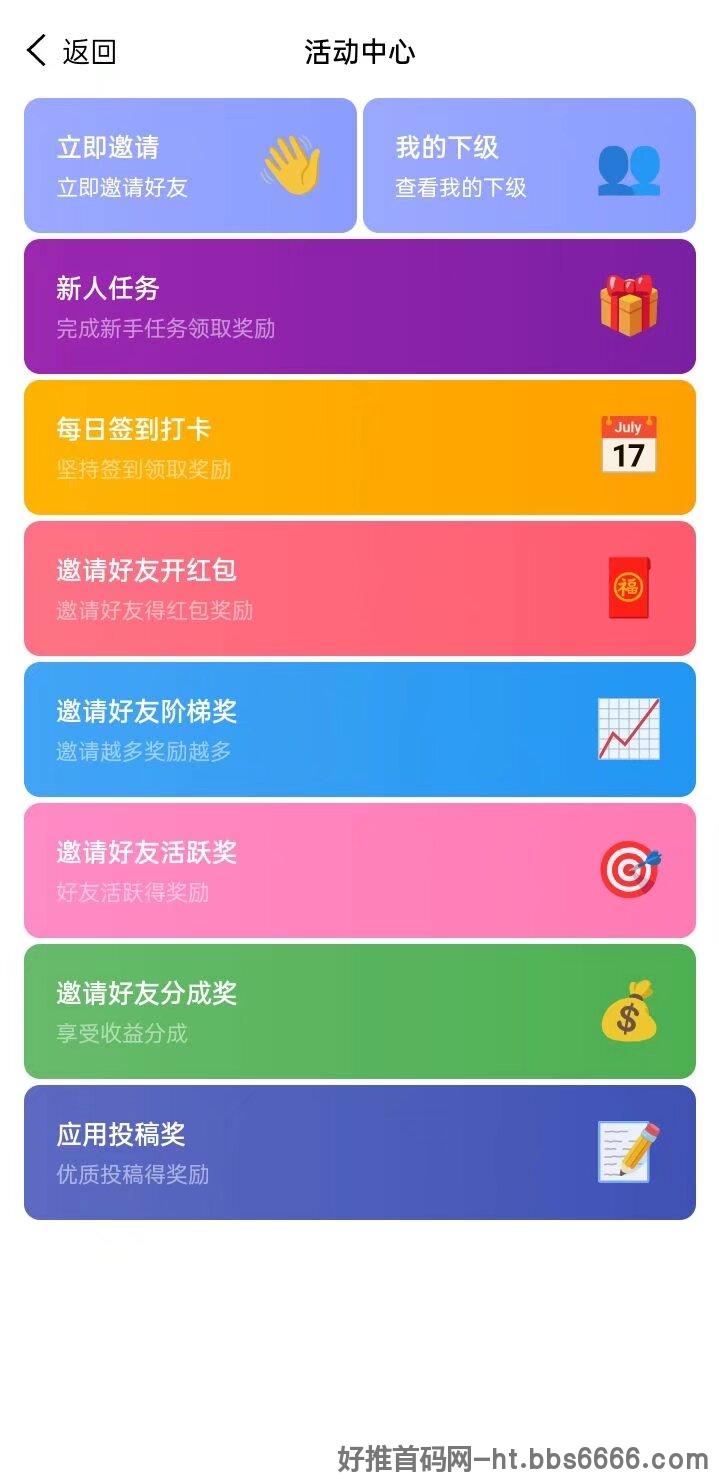View 我的下级 card
Screen dimensions: 719x1479
(529, 165)
